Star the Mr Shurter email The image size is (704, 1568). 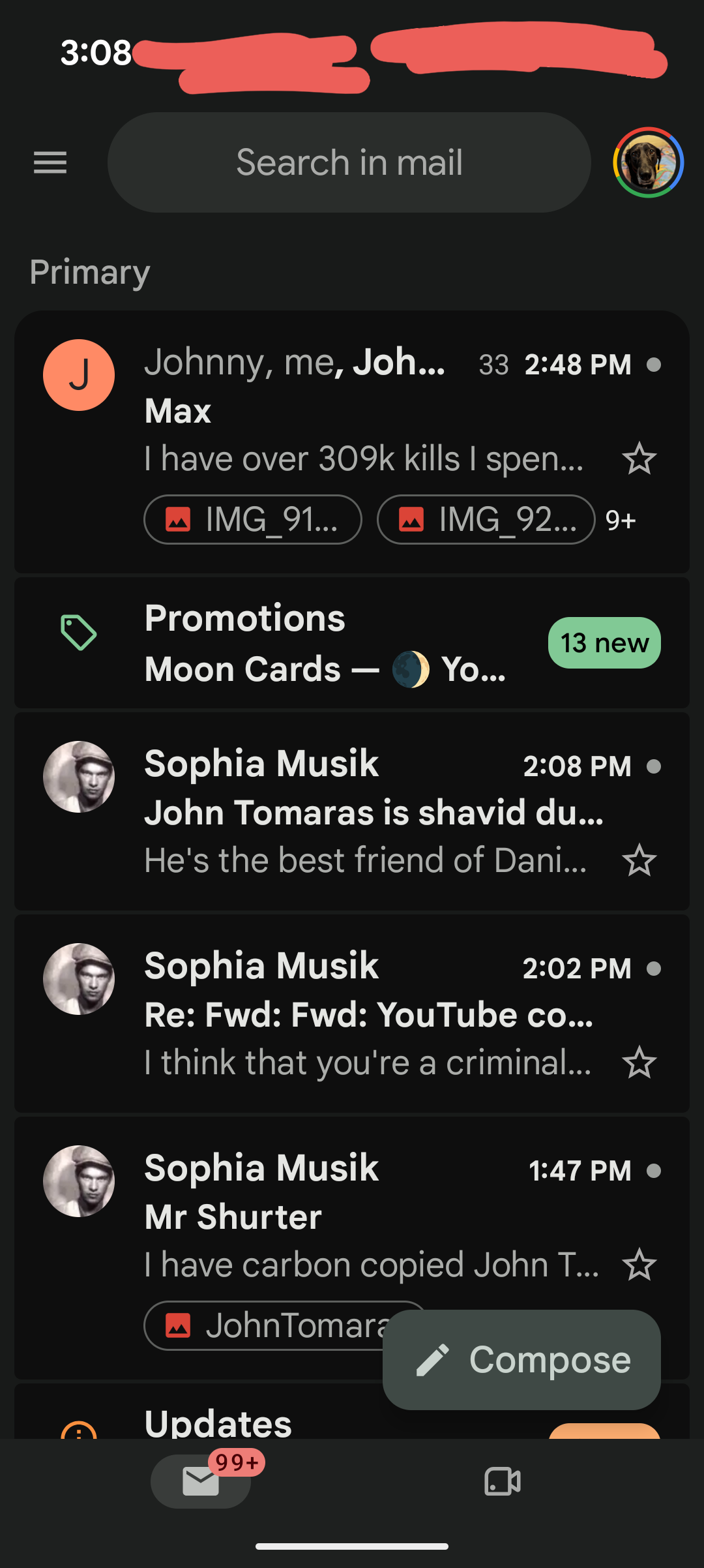(x=639, y=1265)
